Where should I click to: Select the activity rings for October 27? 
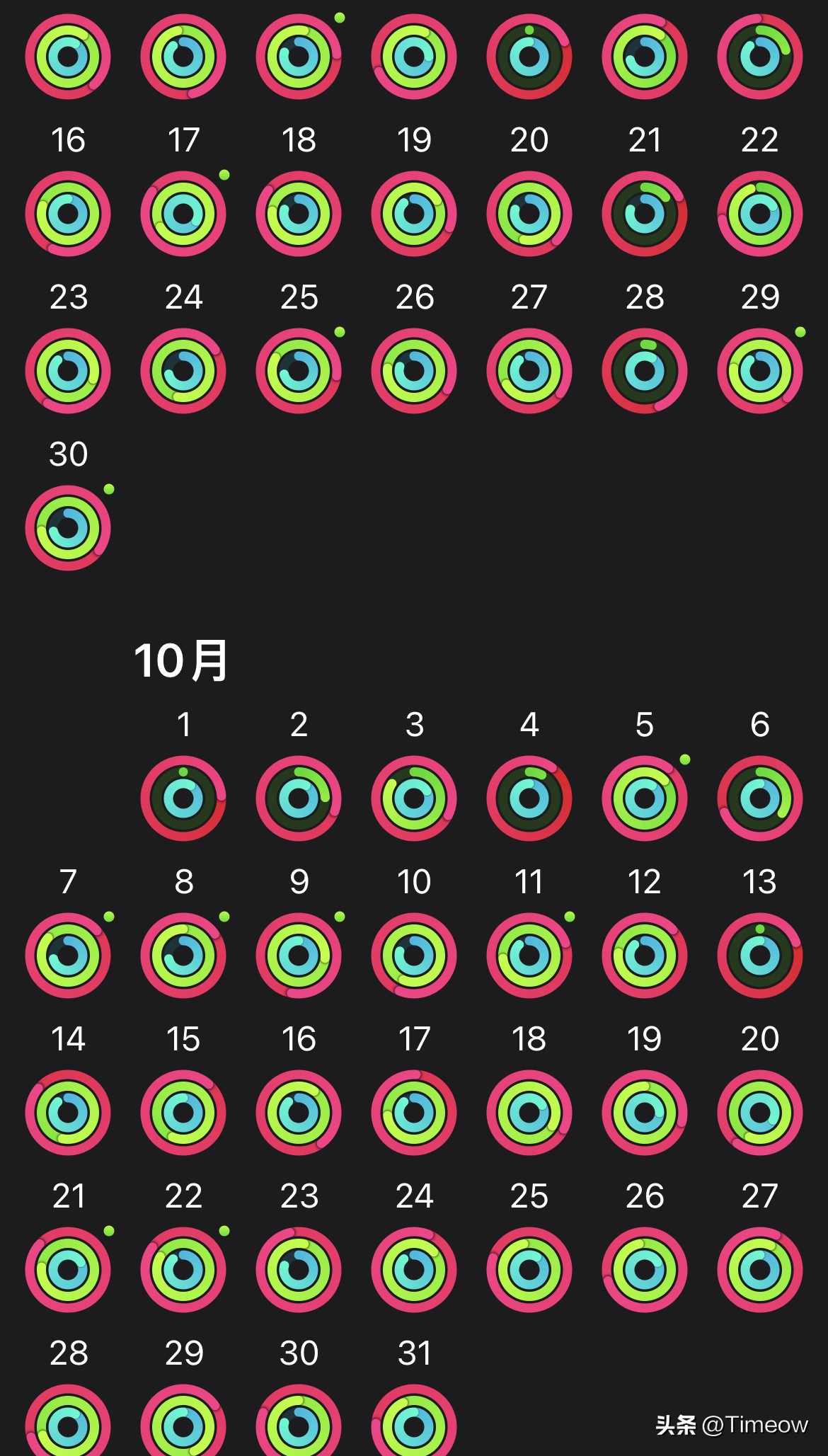point(758,1269)
